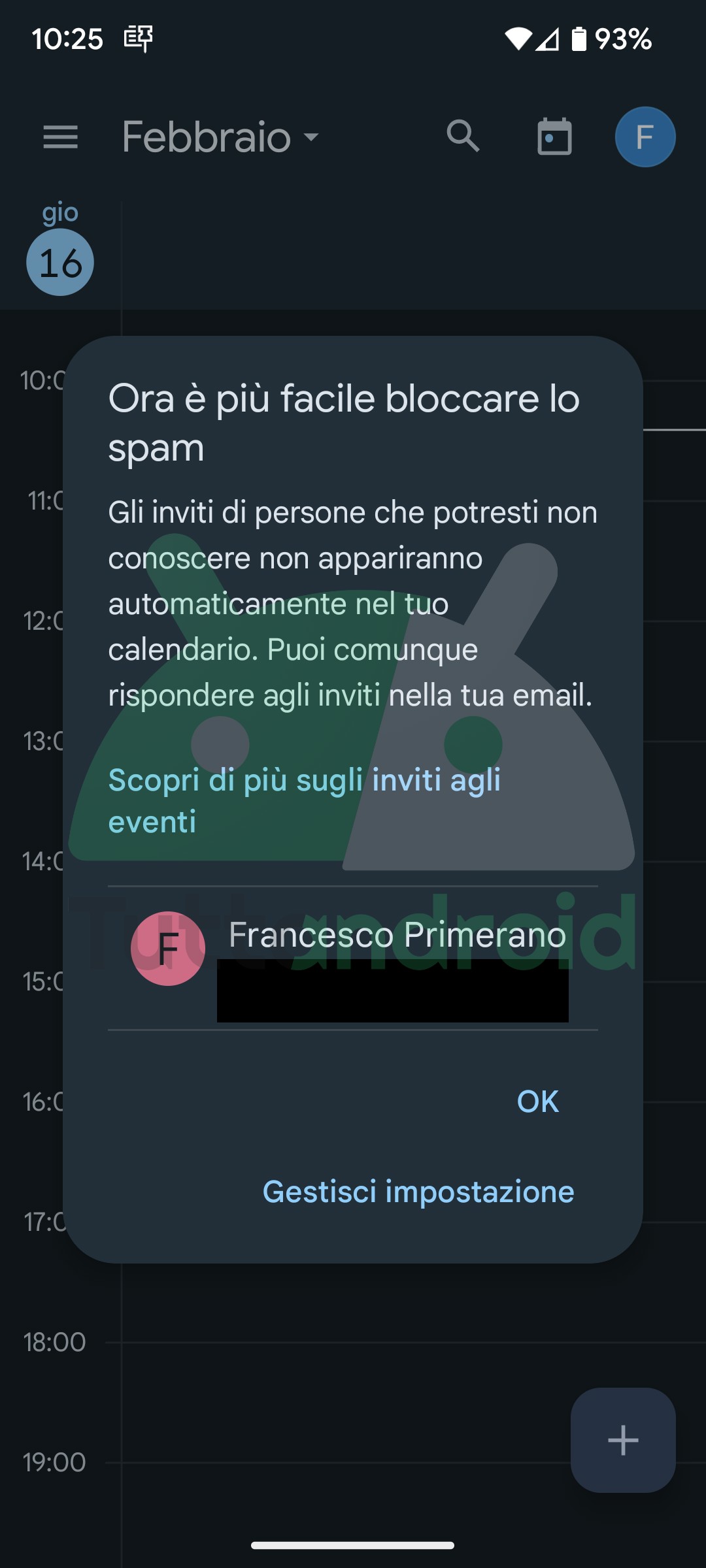Viewport: 706px width, 1568px height.
Task: Open Scopri di più sugli inviti agli eventi
Action: tap(304, 800)
